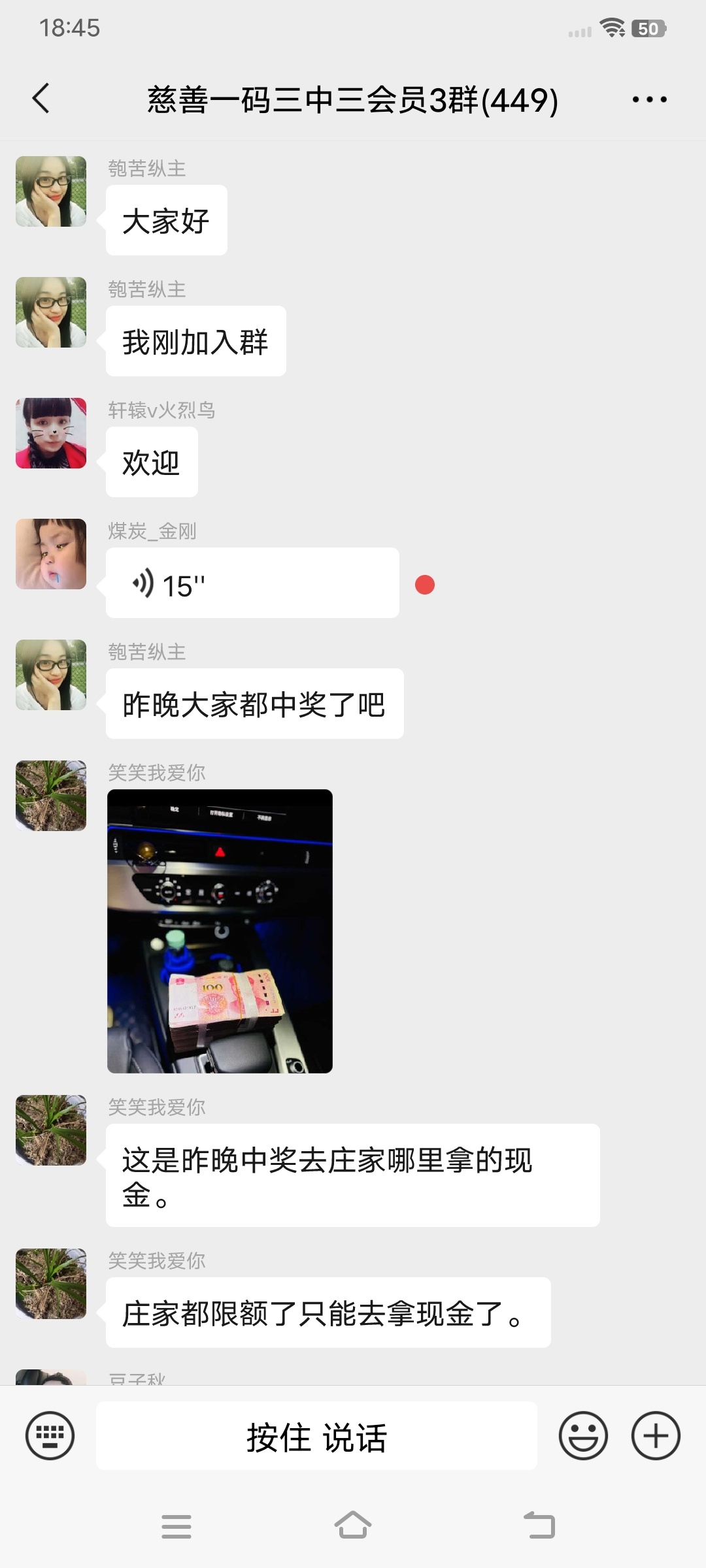Tap the 按住 说话 voice button
Screen dimensions: 706x1568
pos(316,1436)
